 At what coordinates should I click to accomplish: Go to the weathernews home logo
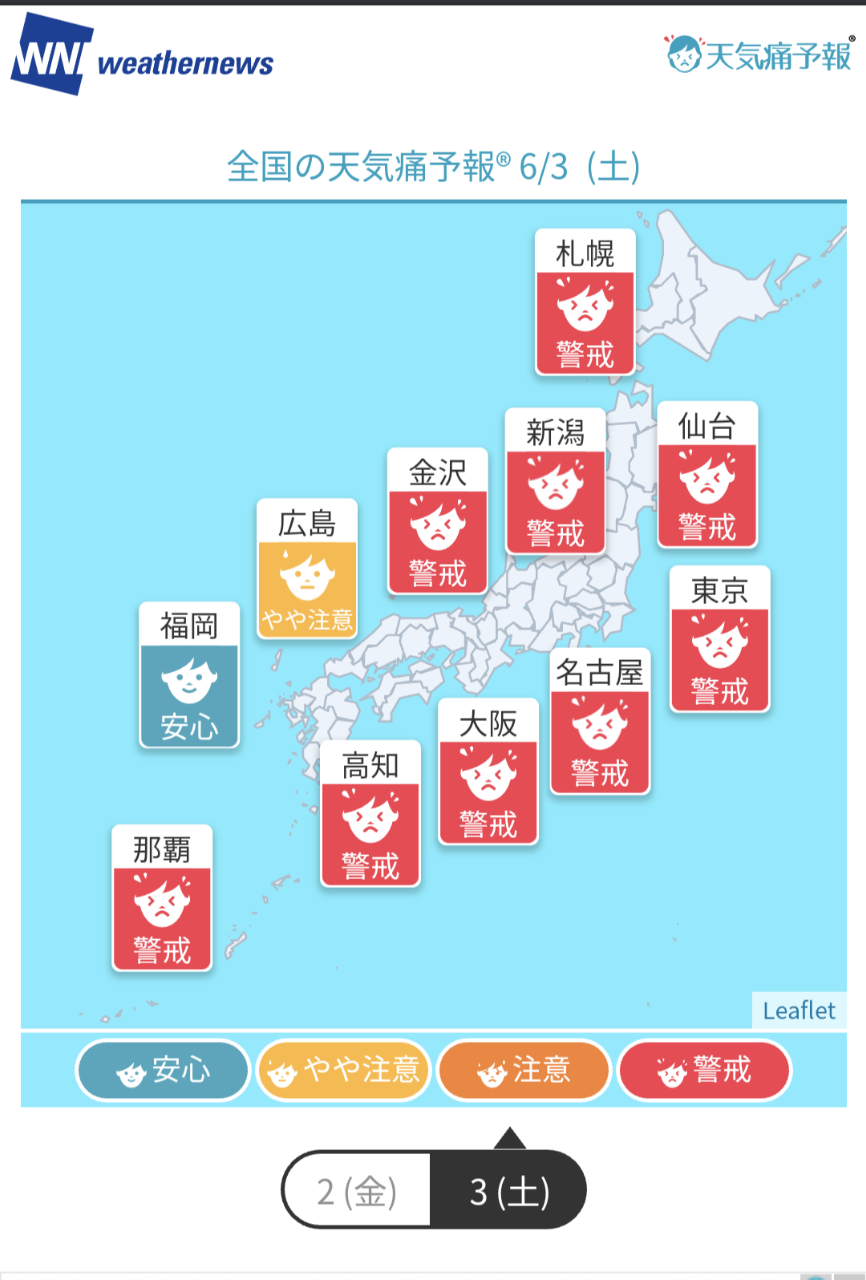(142, 55)
